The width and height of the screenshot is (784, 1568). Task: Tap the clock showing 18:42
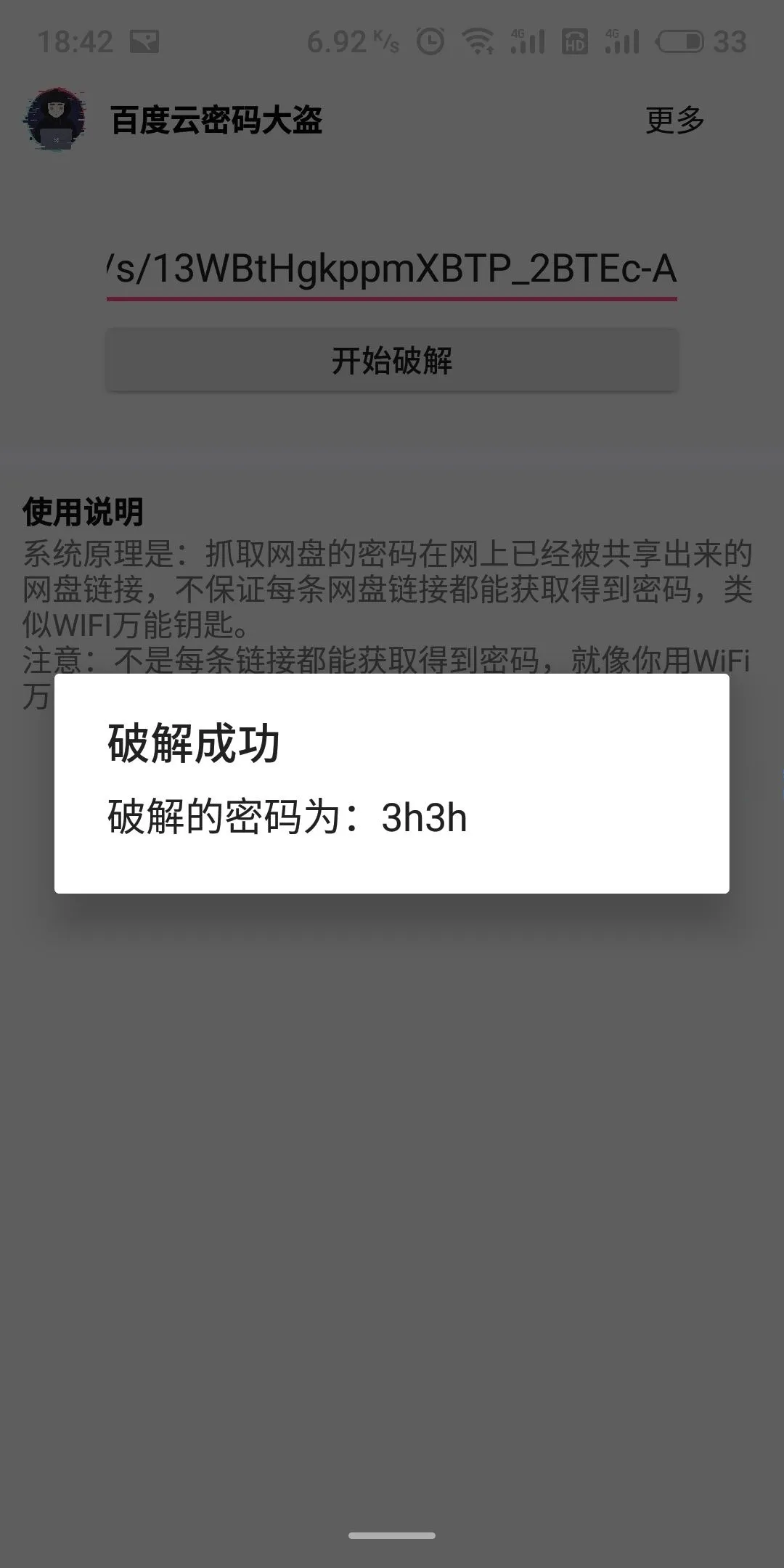pos(77,40)
